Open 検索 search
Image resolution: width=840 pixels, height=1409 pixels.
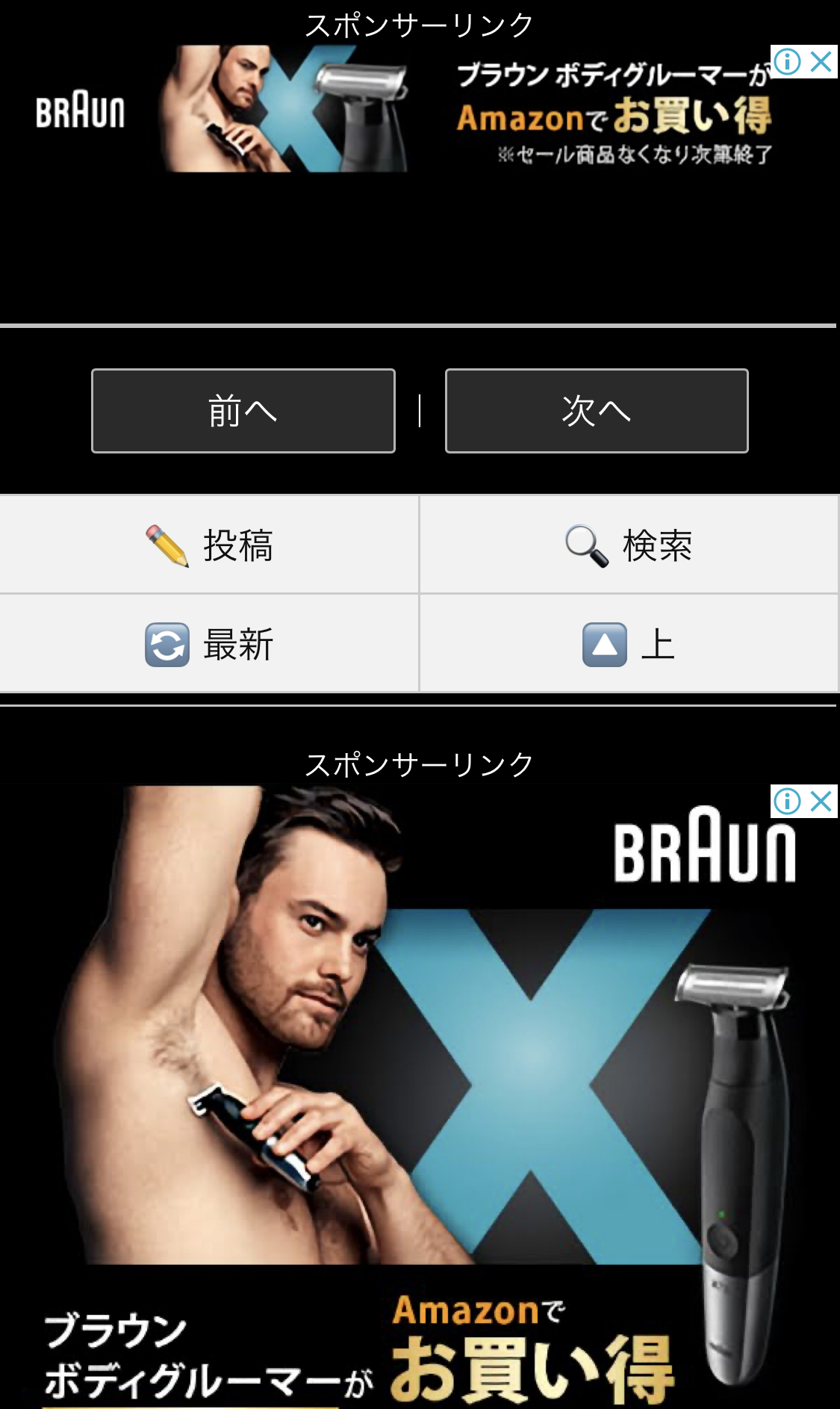tap(629, 545)
